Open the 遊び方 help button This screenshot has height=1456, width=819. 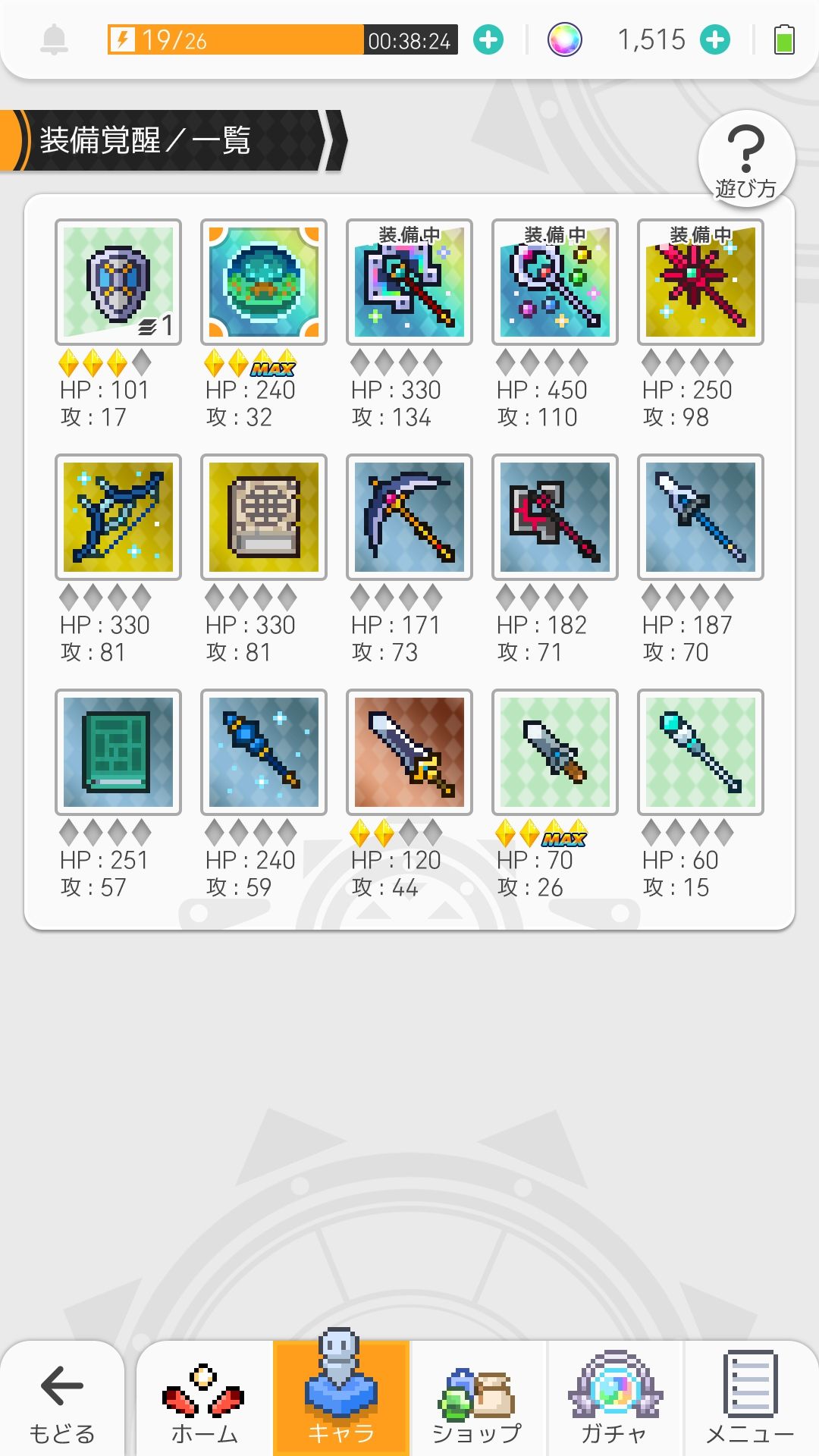(x=746, y=158)
